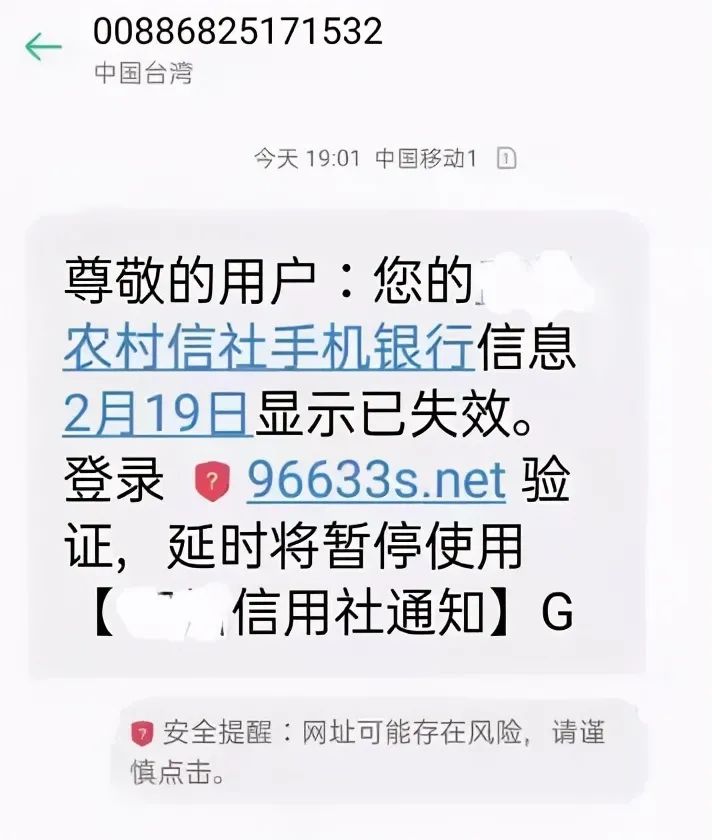Image resolution: width=712 pixels, height=840 pixels.
Task: Tap the underlined 农村信社手机银行 link
Action: coord(268,348)
